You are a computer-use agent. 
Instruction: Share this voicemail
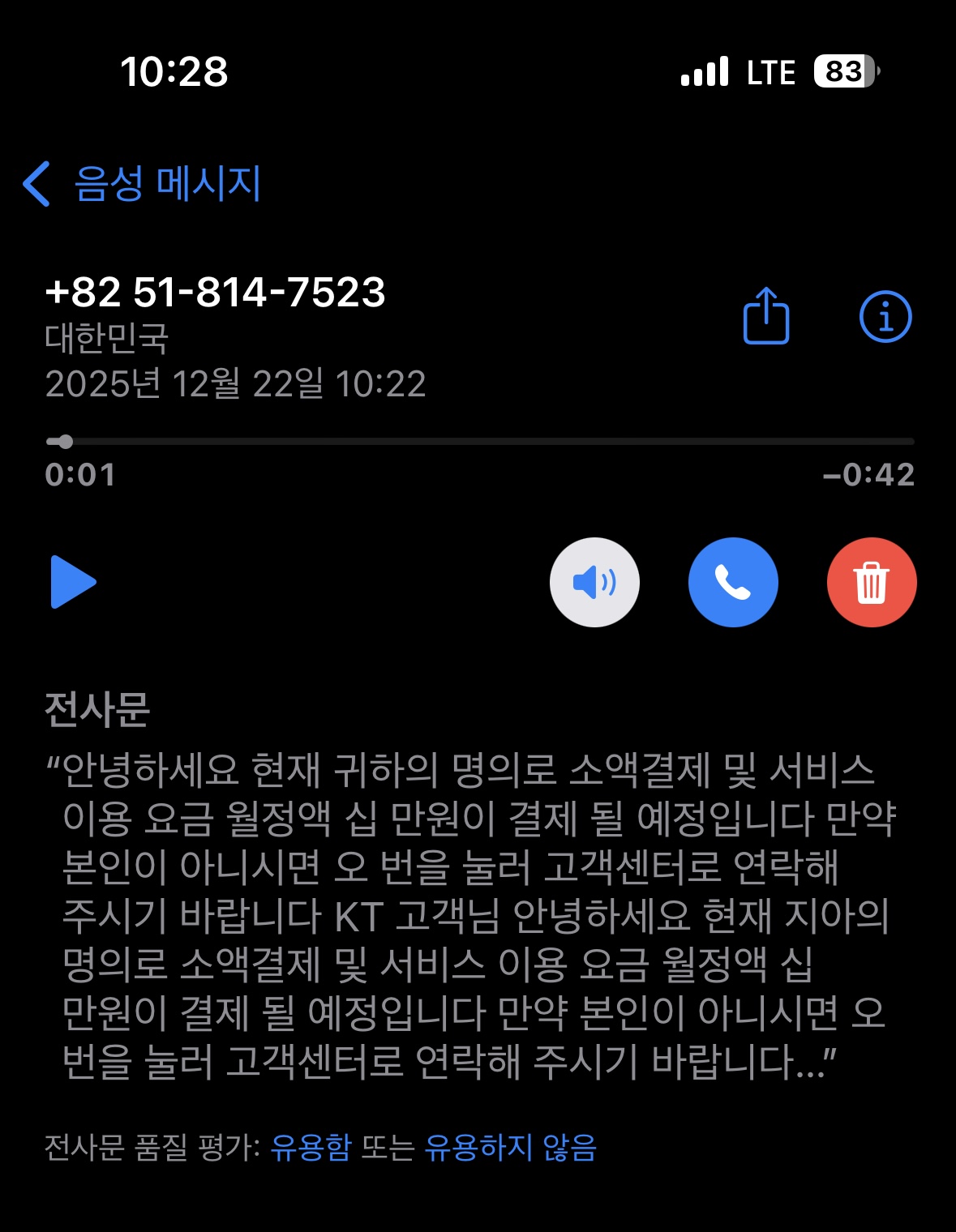(766, 316)
